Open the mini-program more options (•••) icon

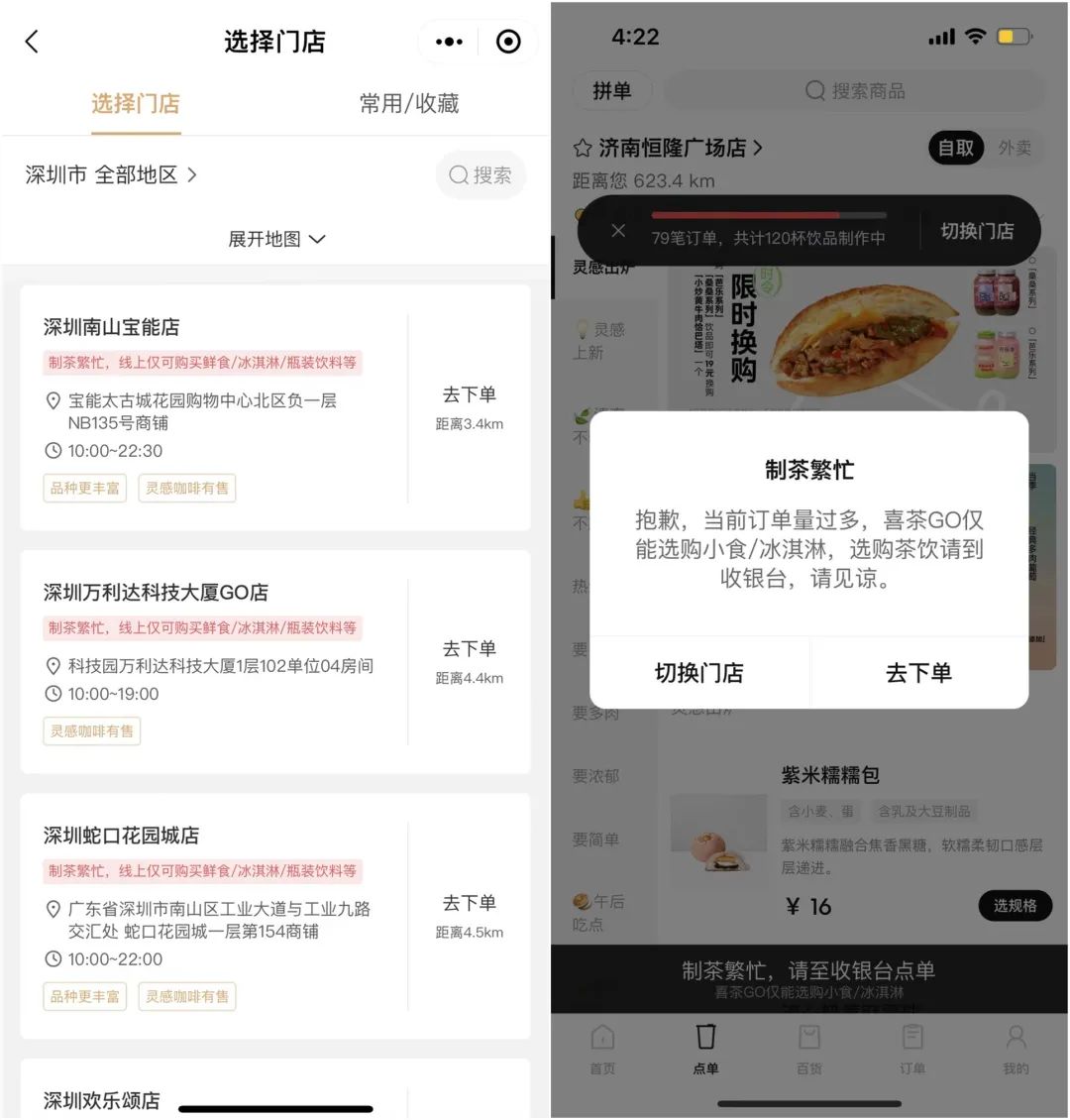point(448,42)
